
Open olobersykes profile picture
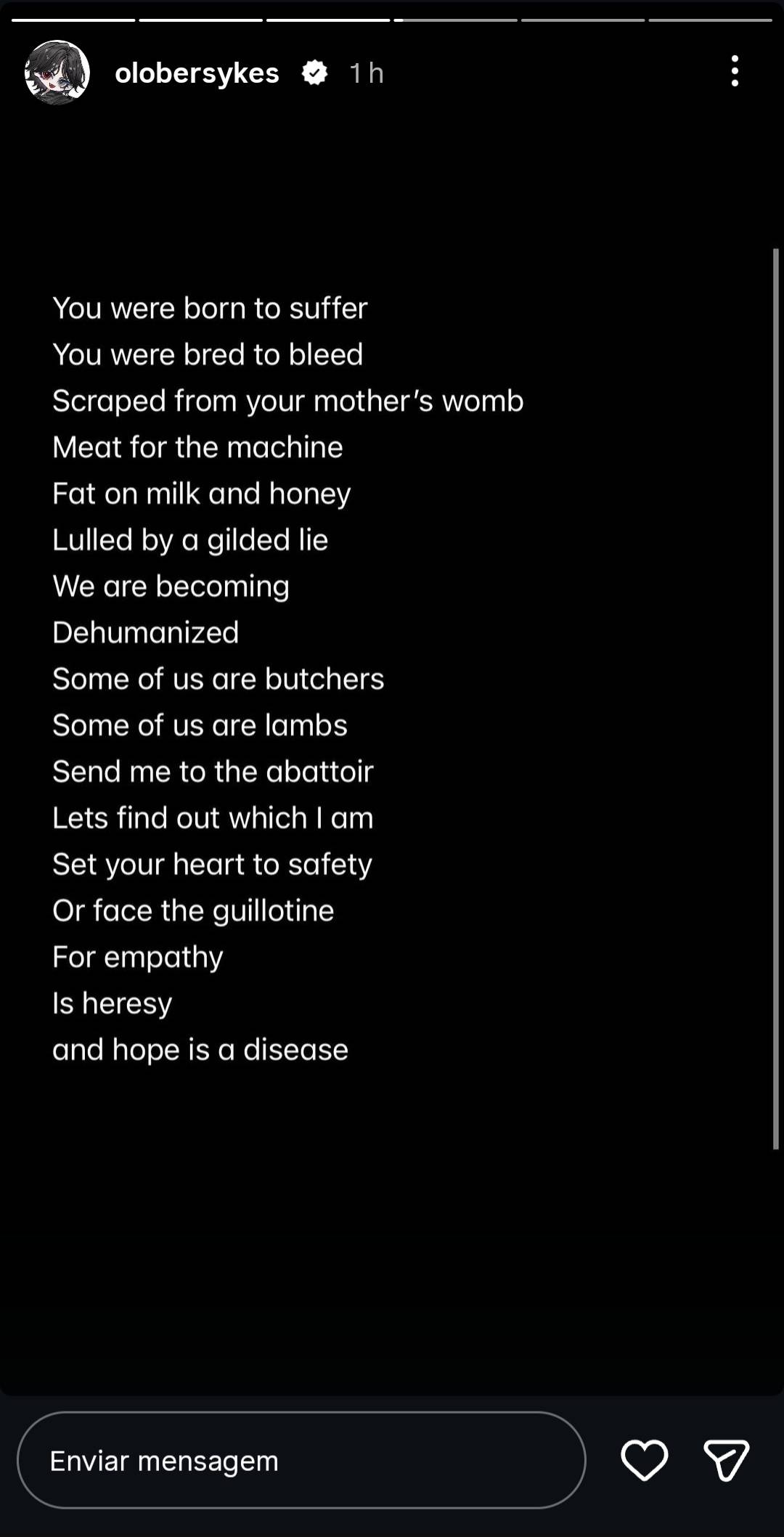(57, 73)
